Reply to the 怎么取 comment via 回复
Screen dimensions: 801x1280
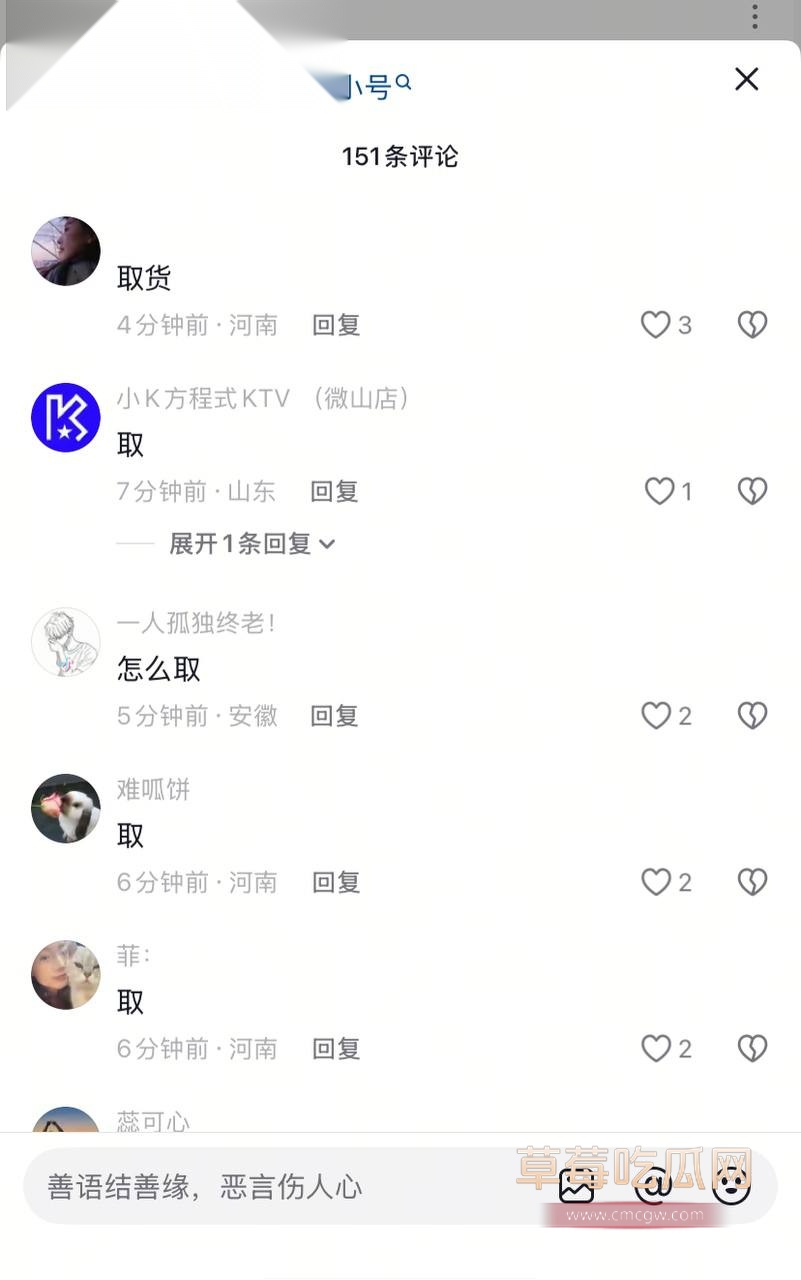click(333, 714)
